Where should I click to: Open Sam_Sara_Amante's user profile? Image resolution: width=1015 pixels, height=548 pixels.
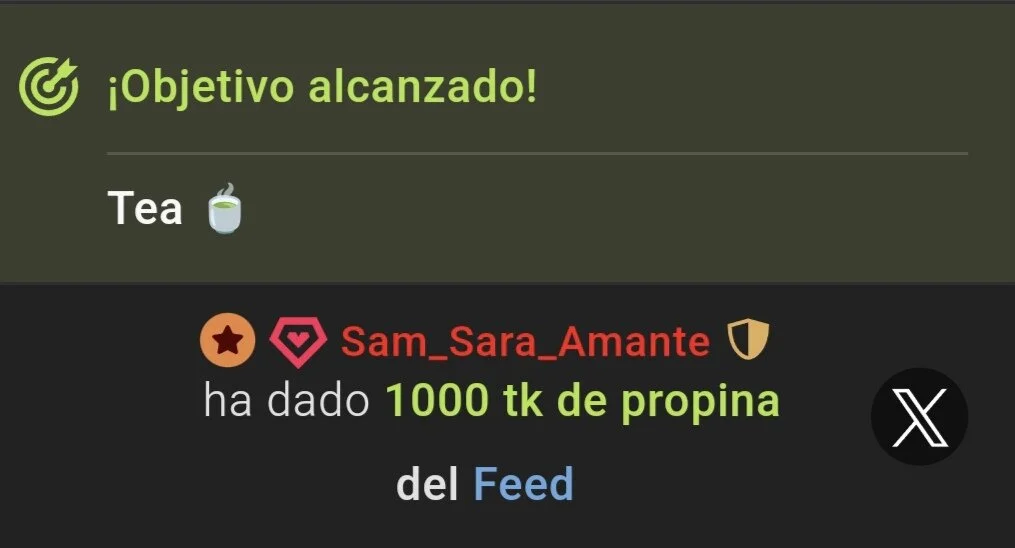(x=525, y=343)
